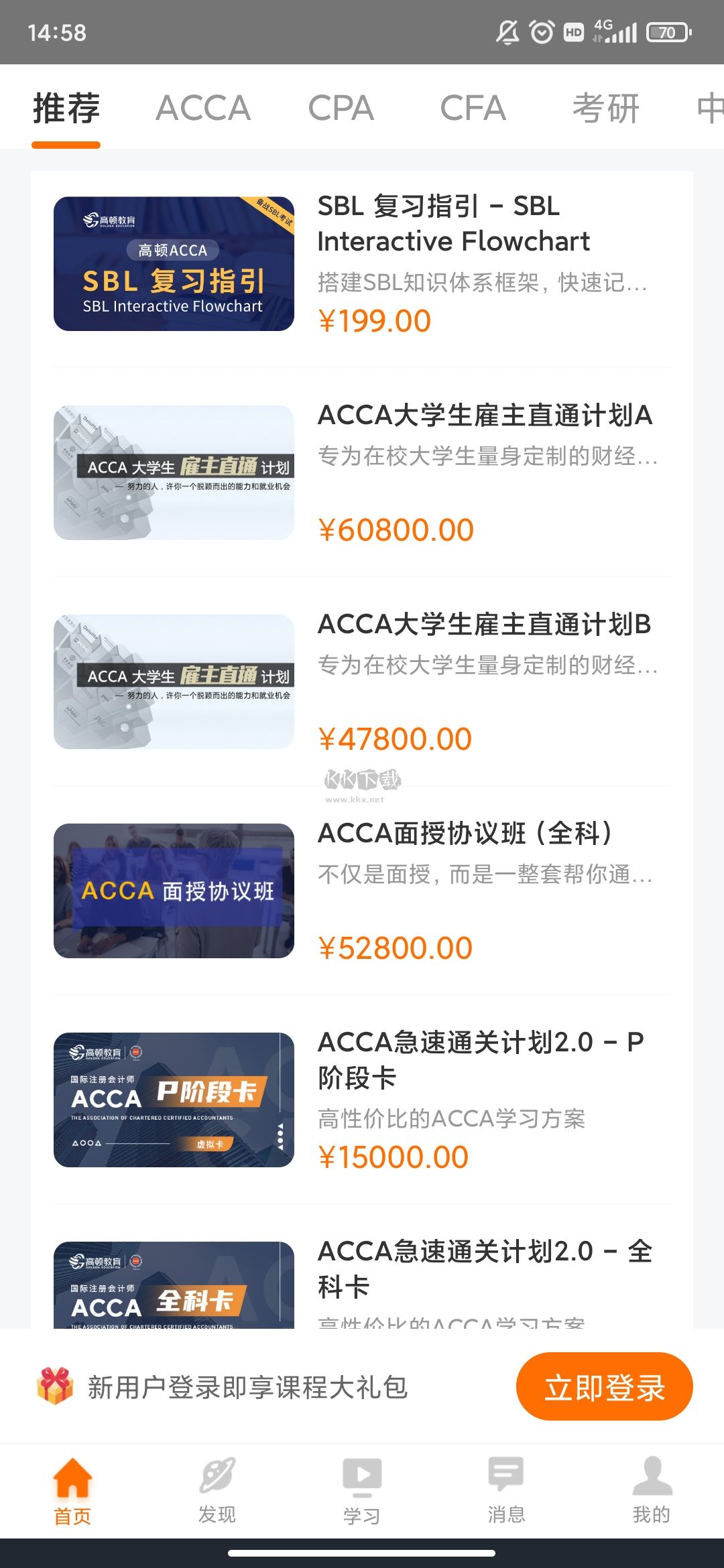Open the 首页 home icon

tap(72, 1476)
